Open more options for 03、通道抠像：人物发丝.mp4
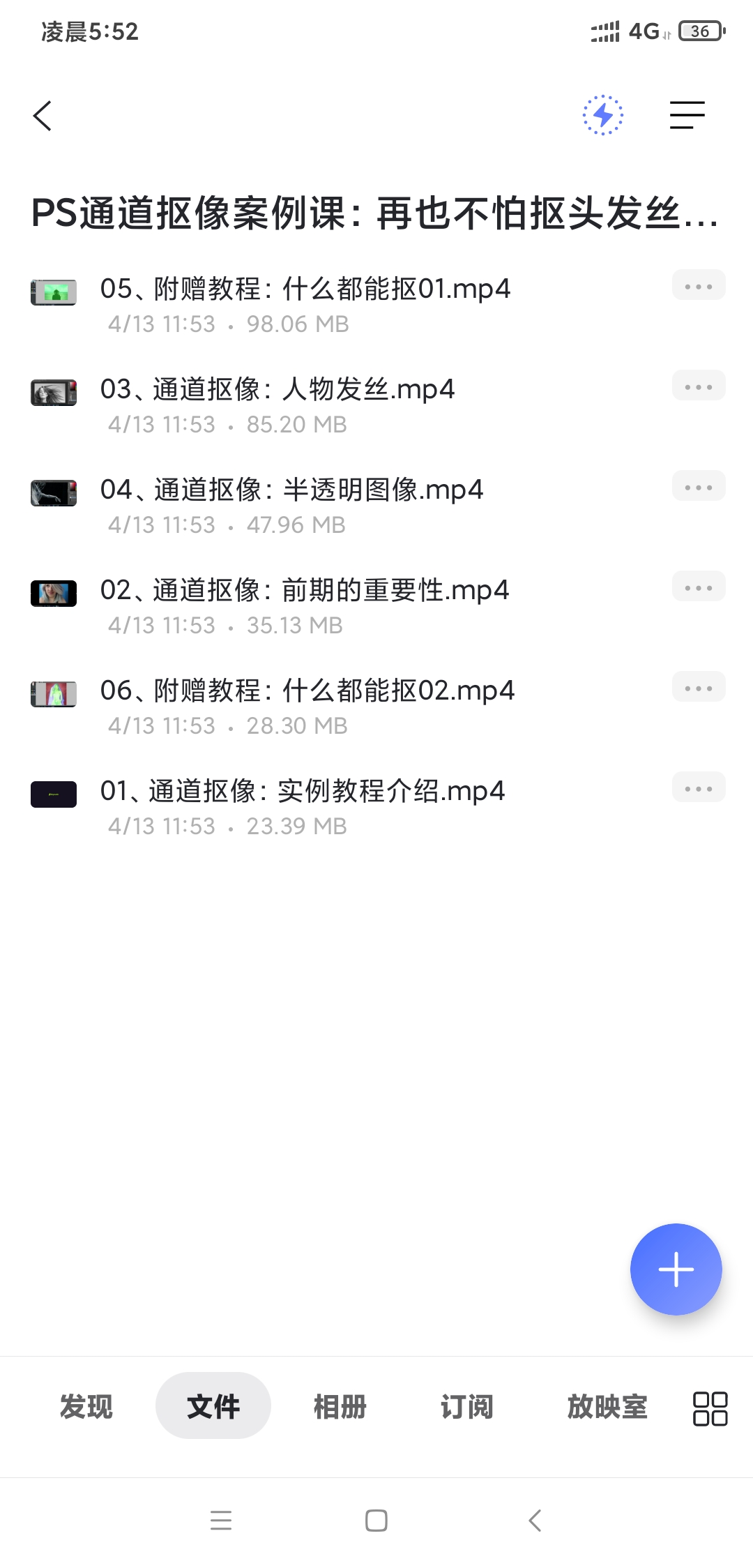The height and width of the screenshot is (1568, 753). coord(699,386)
